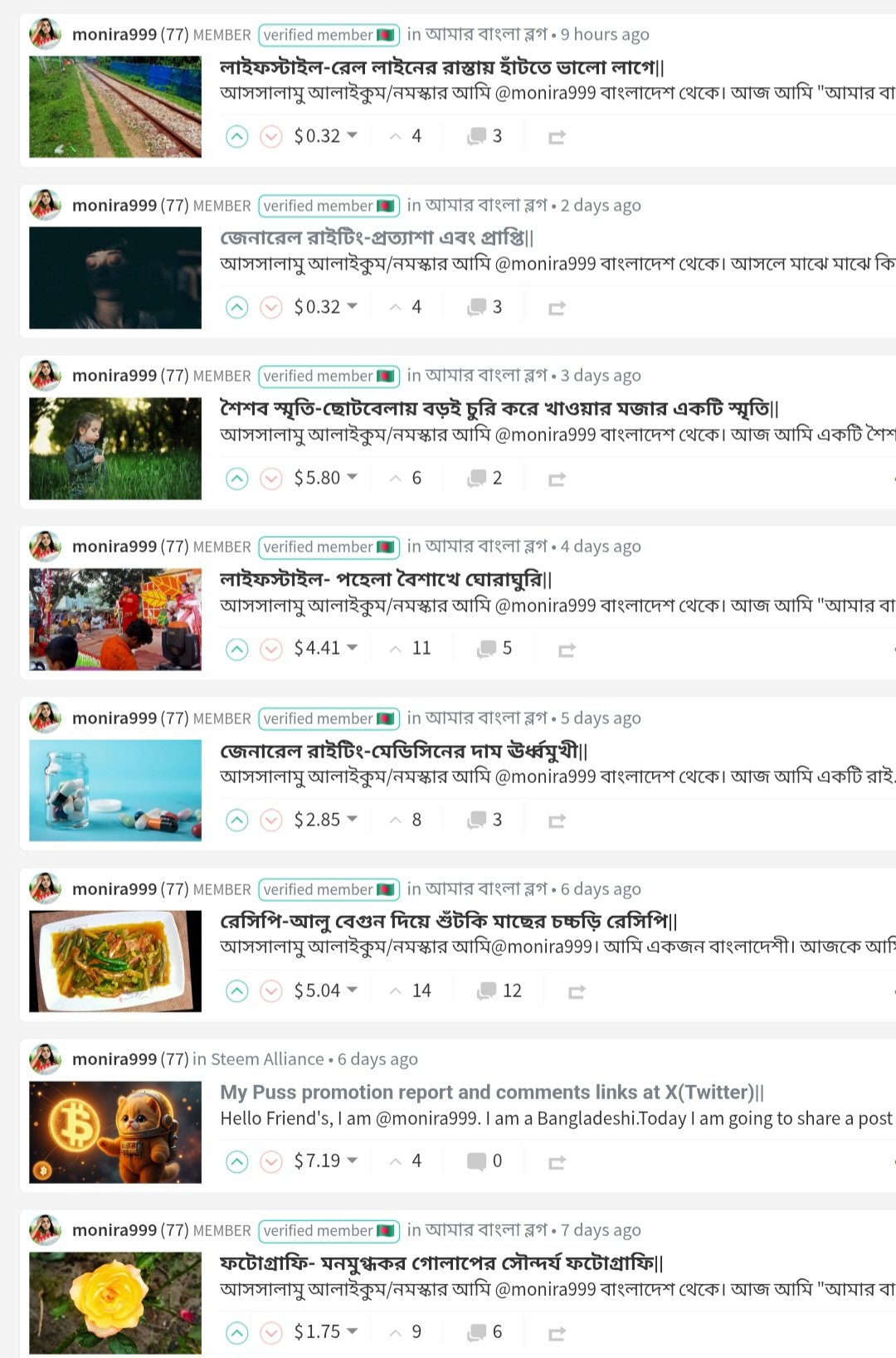Open the fish dish recipe thumbnail
Image resolution: width=896 pixels, height=1358 pixels.
point(115,961)
